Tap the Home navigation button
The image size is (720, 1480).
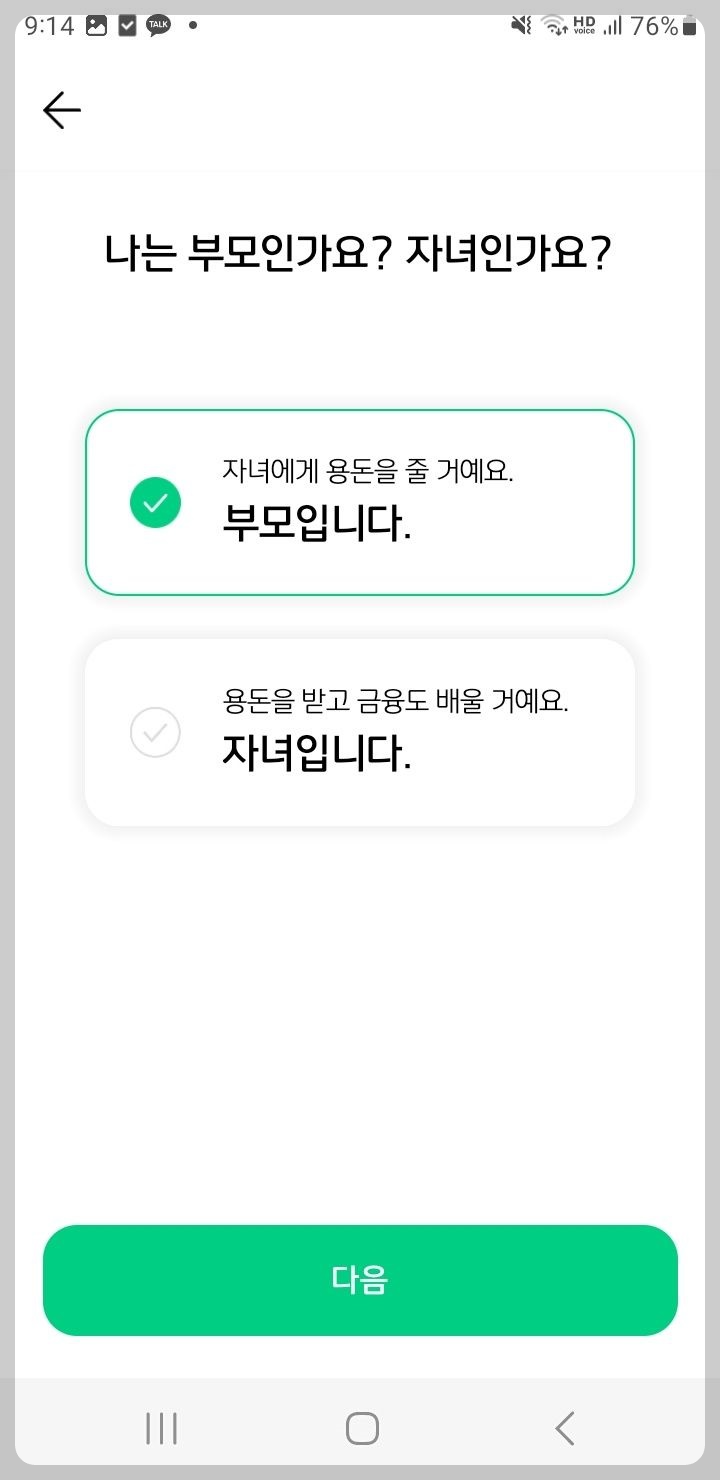coord(362,1427)
